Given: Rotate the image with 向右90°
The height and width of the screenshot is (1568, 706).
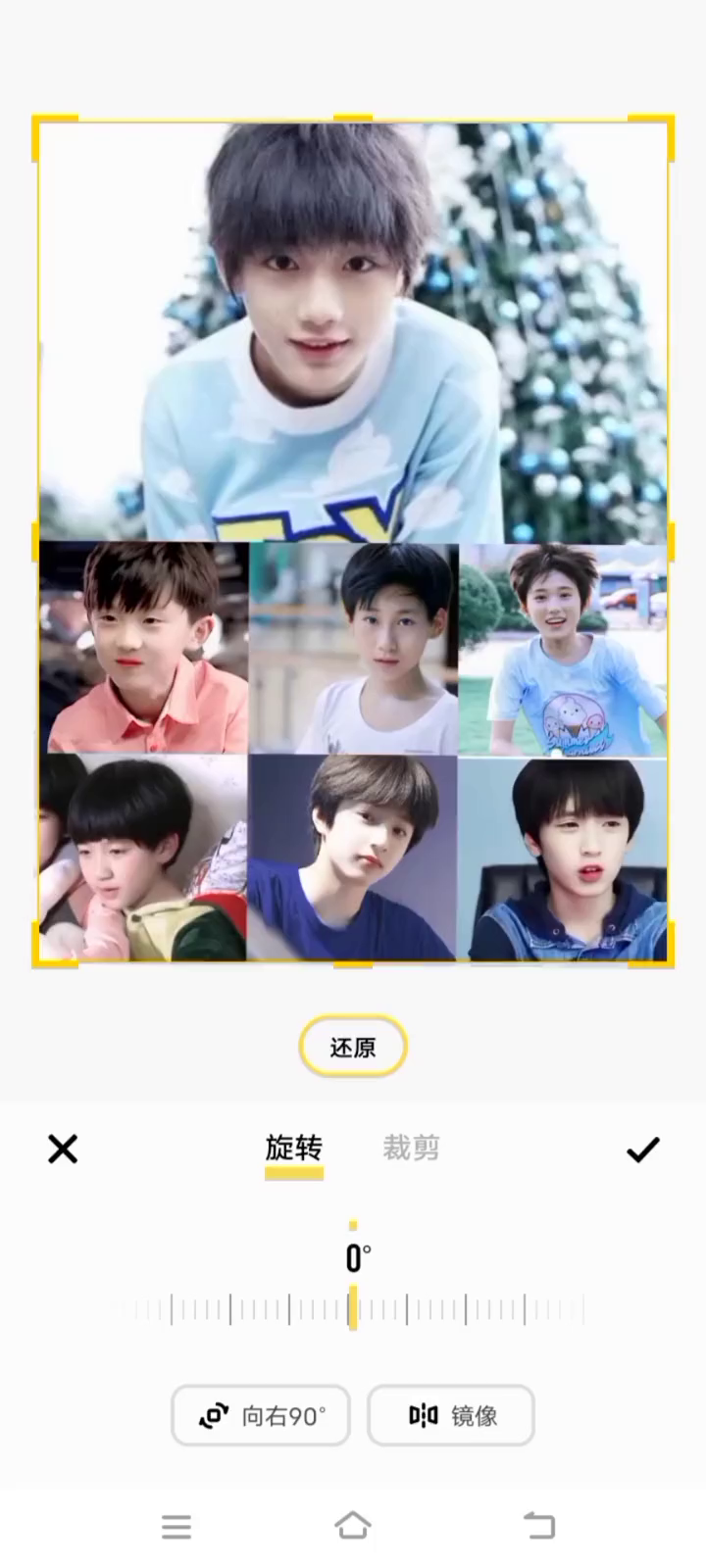Looking at the screenshot, I should (x=261, y=1415).
